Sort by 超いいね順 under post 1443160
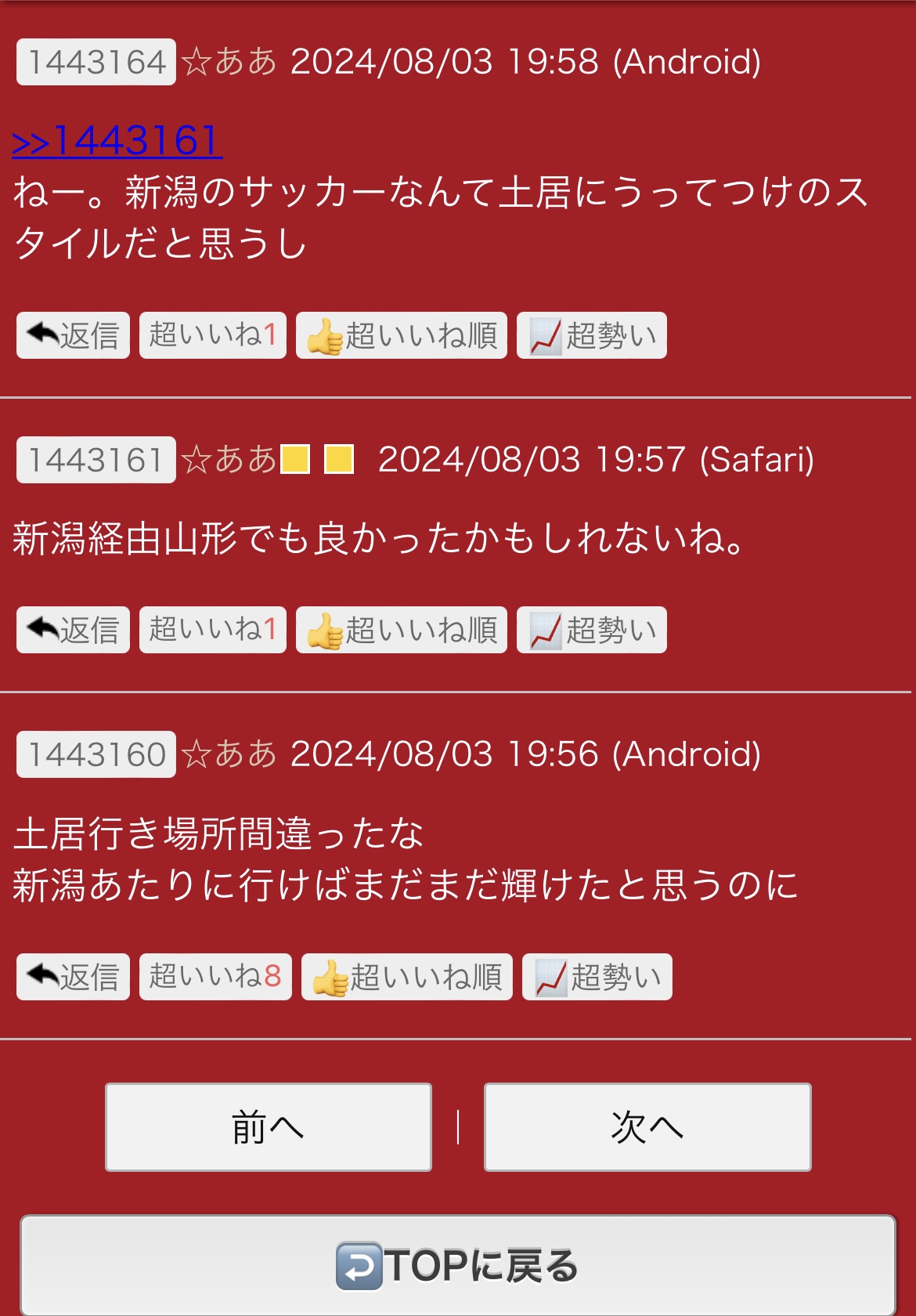The height and width of the screenshot is (1316, 916). [x=406, y=977]
